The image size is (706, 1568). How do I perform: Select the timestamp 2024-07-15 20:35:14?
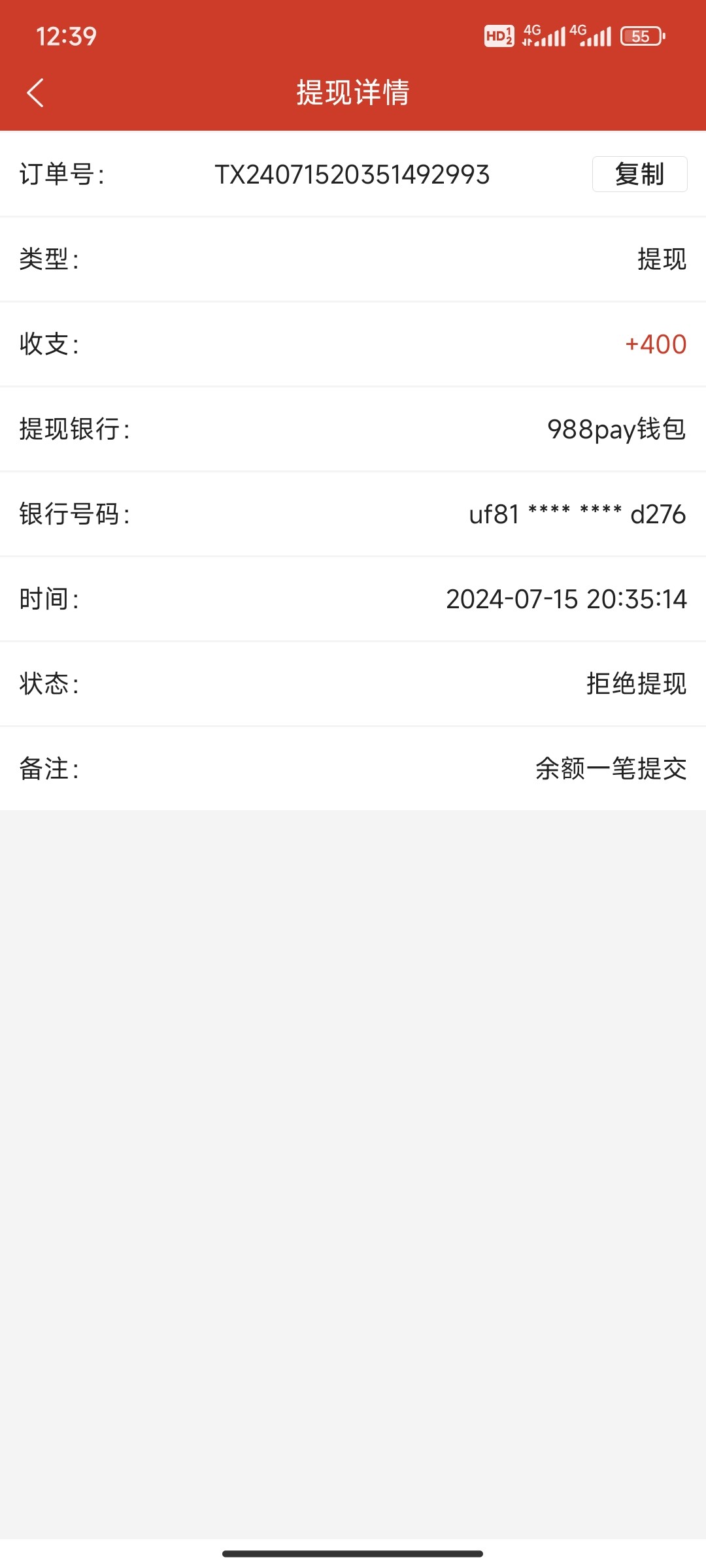click(566, 599)
